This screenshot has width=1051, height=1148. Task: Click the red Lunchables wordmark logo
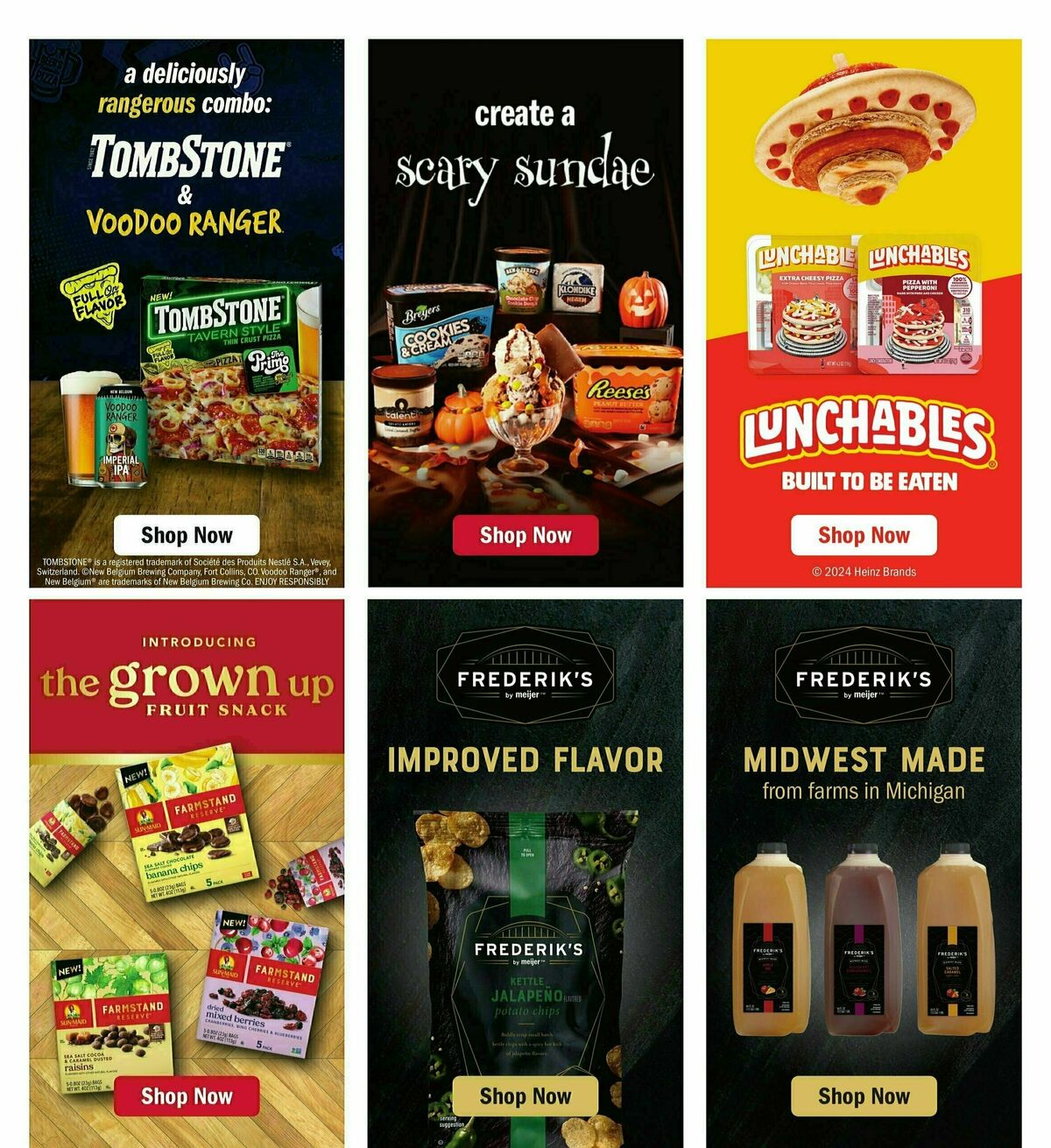pyautogui.click(x=865, y=436)
